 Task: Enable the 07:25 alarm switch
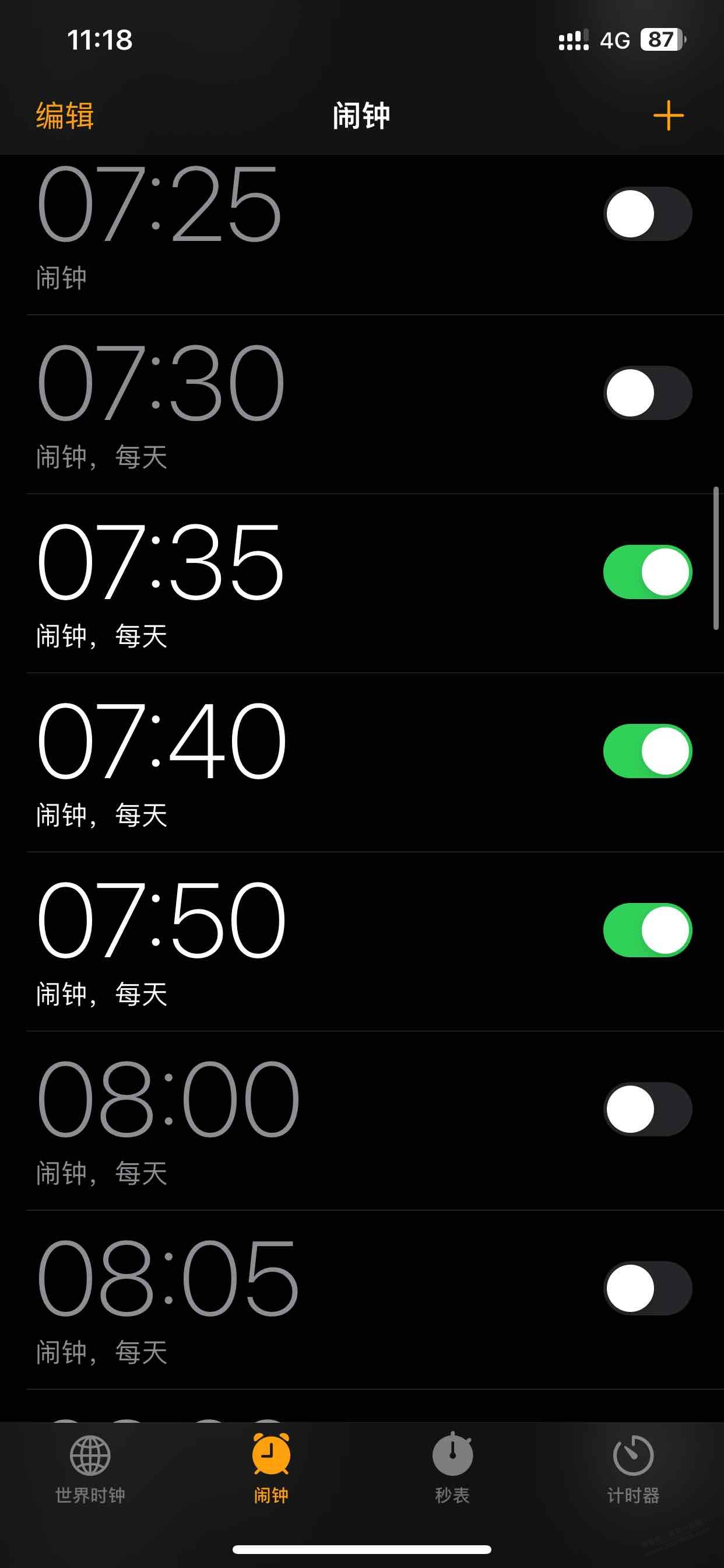pos(647,213)
